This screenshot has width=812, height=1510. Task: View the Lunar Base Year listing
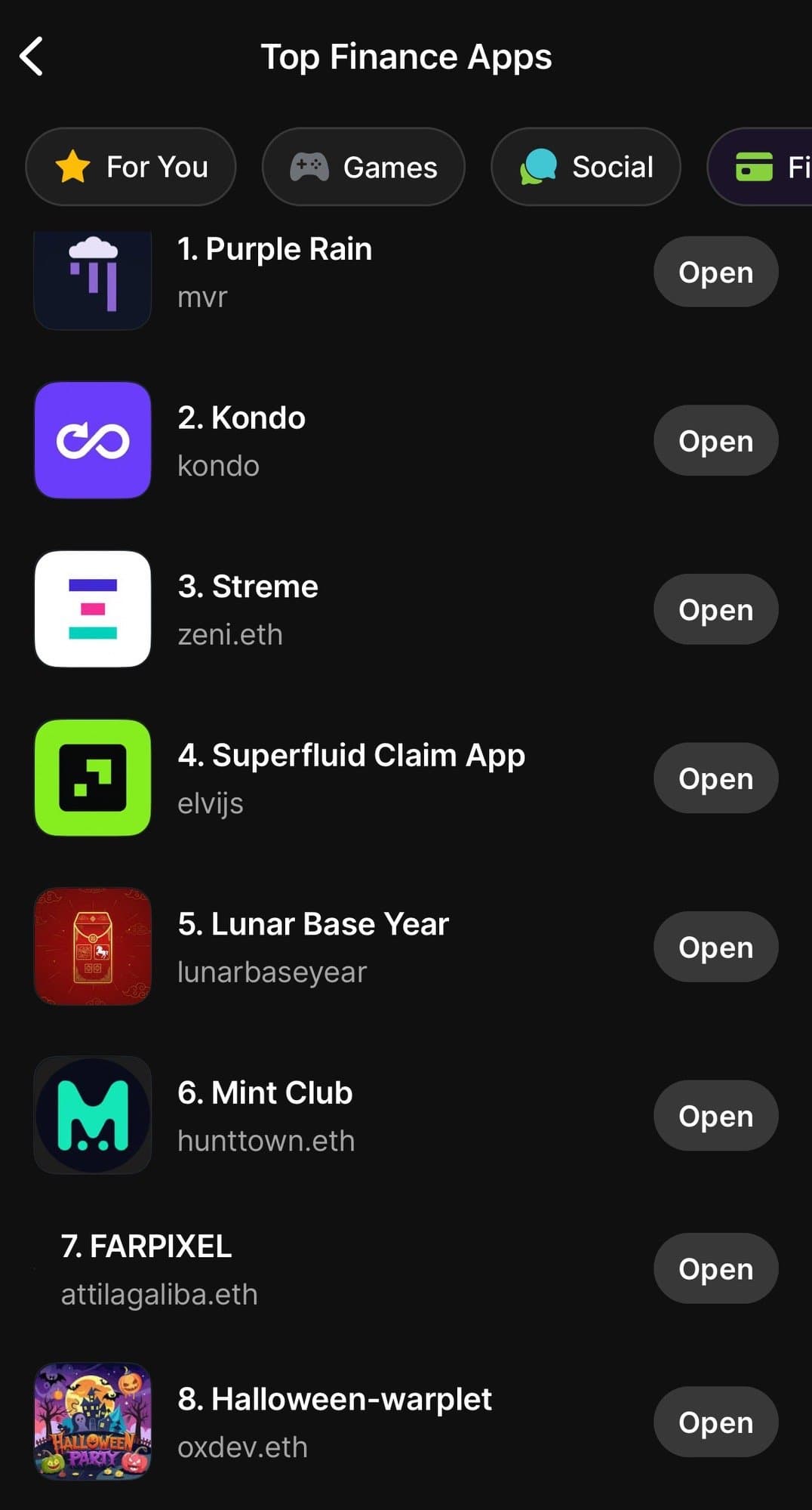click(x=312, y=947)
